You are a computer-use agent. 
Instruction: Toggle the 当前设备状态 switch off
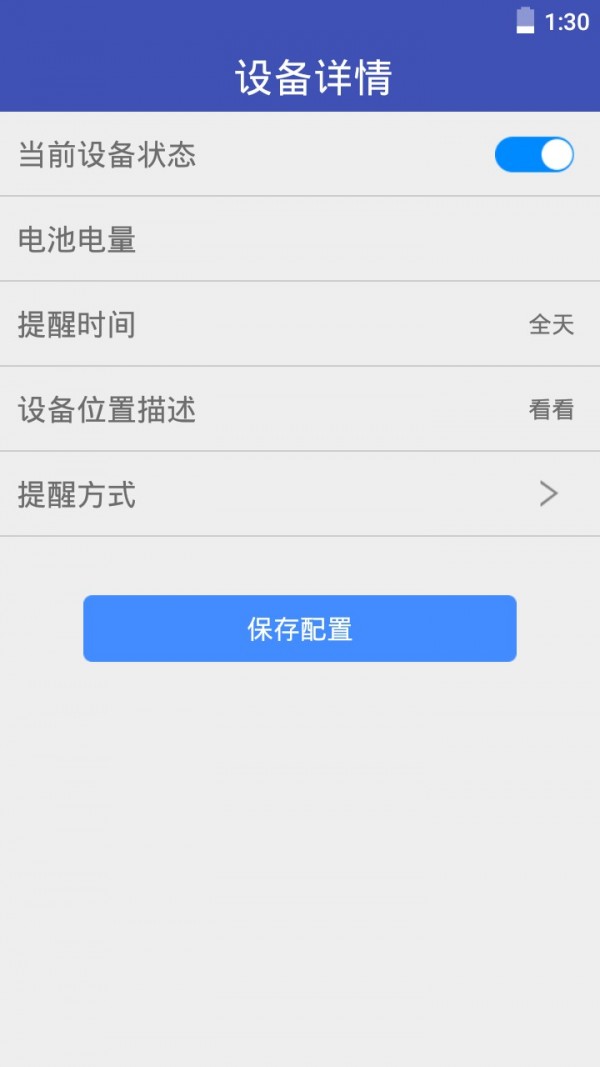pos(534,154)
